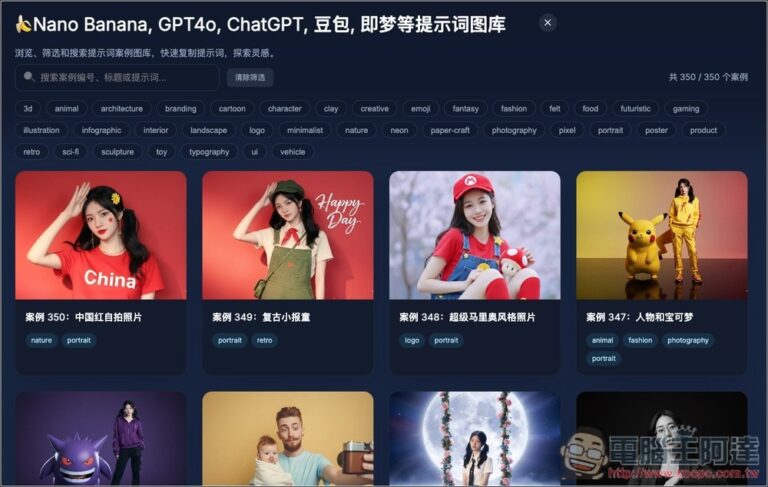The width and height of the screenshot is (768, 487).
Task: Apply the photography filter chip in the tag list
Action: 514,130
